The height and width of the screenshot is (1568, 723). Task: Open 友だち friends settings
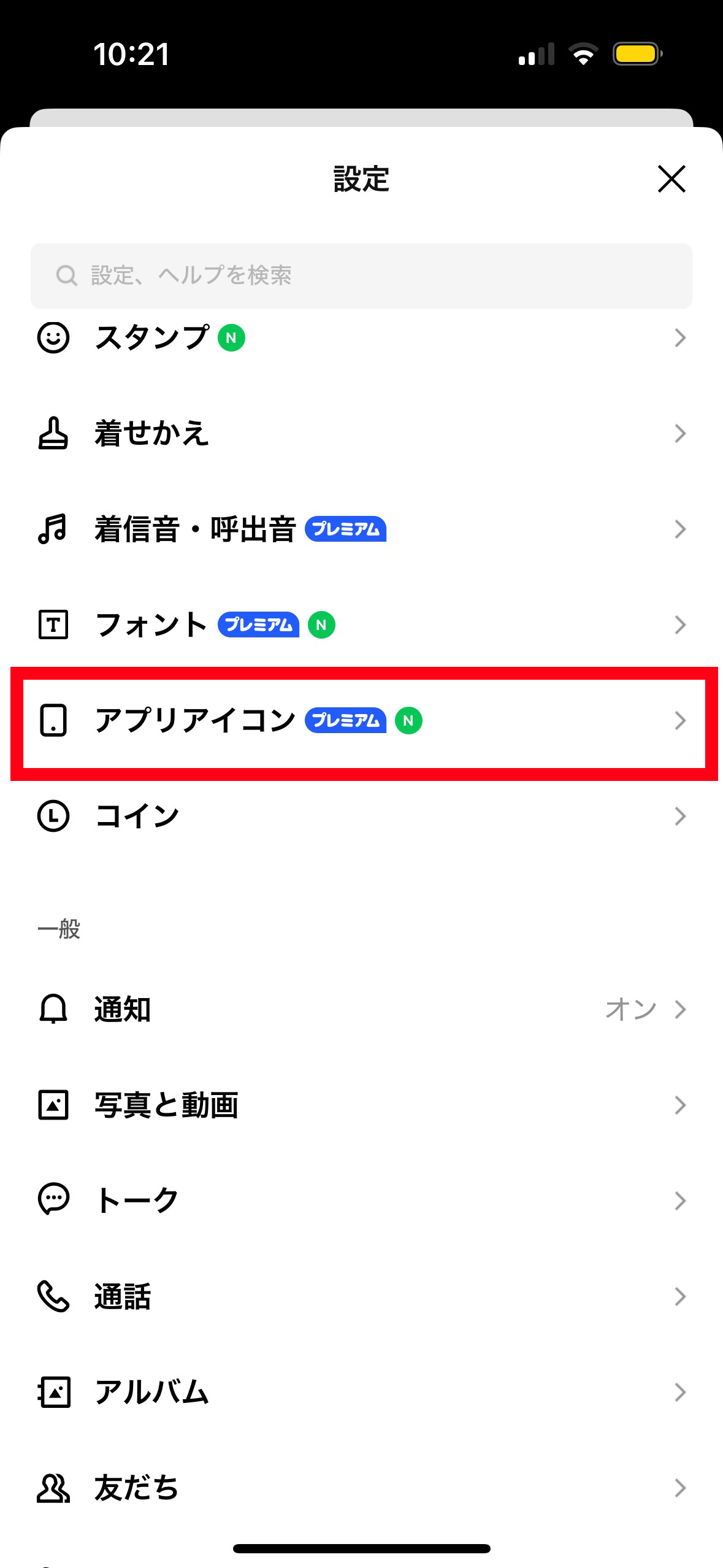[x=361, y=1488]
